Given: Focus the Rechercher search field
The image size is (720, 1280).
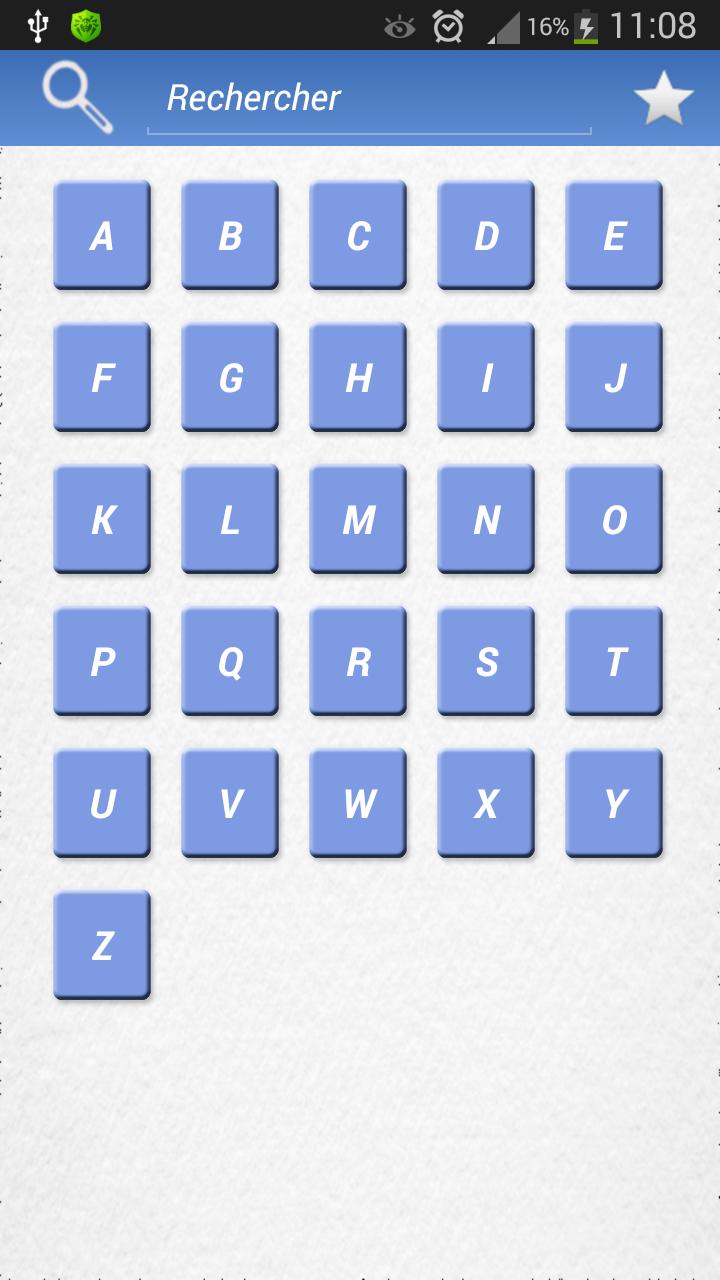Looking at the screenshot, I should [368, 98].
